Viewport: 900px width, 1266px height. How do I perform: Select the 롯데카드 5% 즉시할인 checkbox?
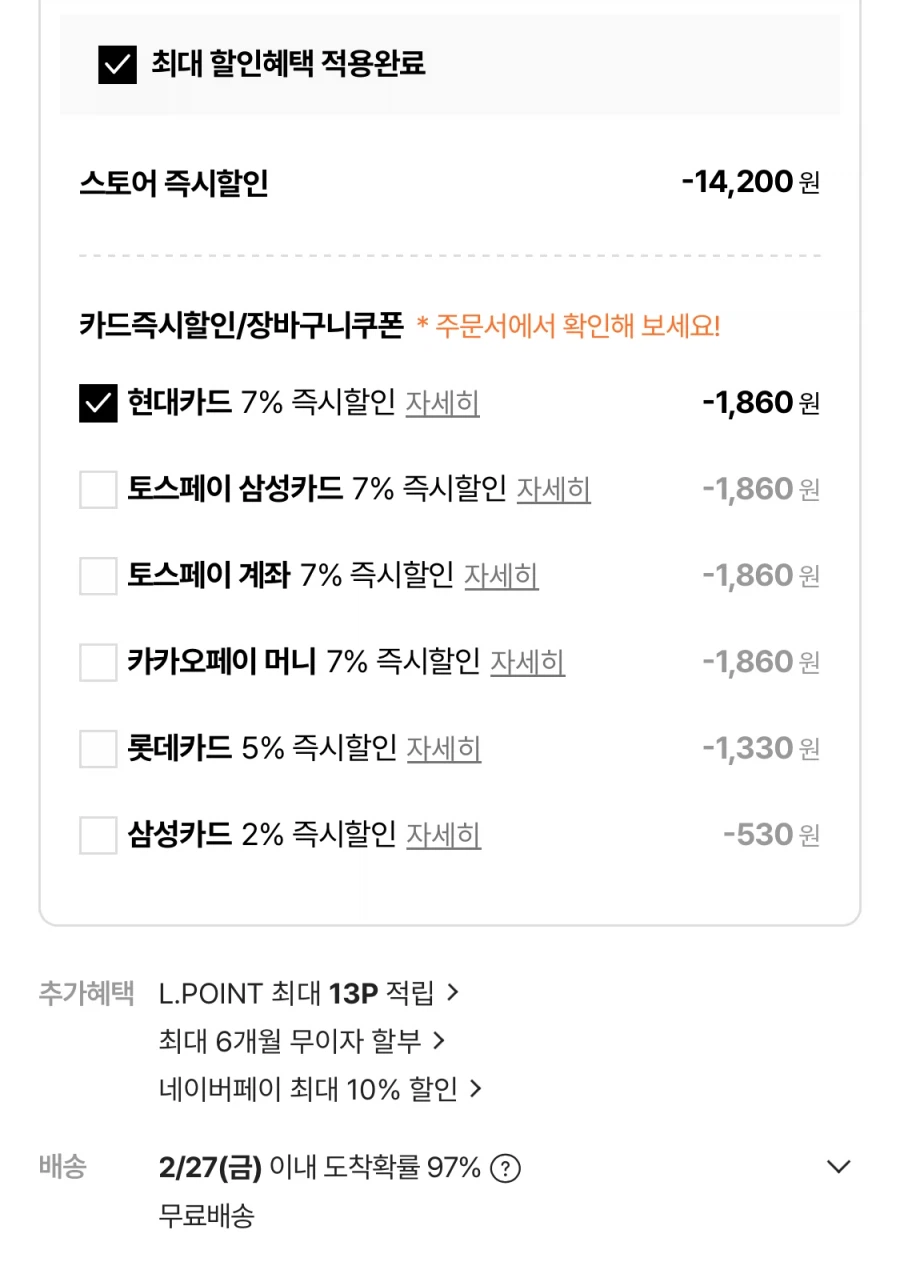click(x=97, y=748)
